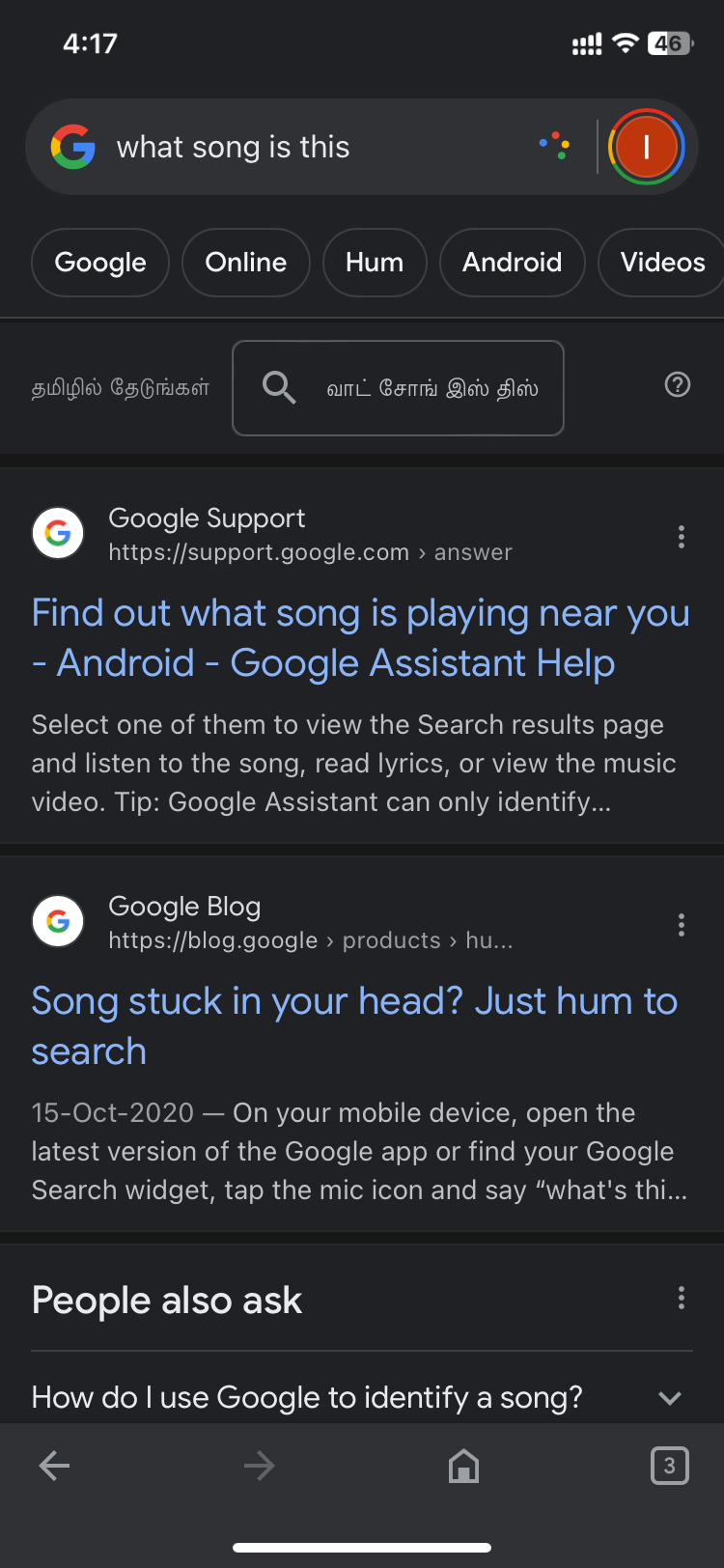The height and width of the screenshot is (1568, 724).
Task: Open the tab switcher showing 3 tabs
Action: [669, 1466]
